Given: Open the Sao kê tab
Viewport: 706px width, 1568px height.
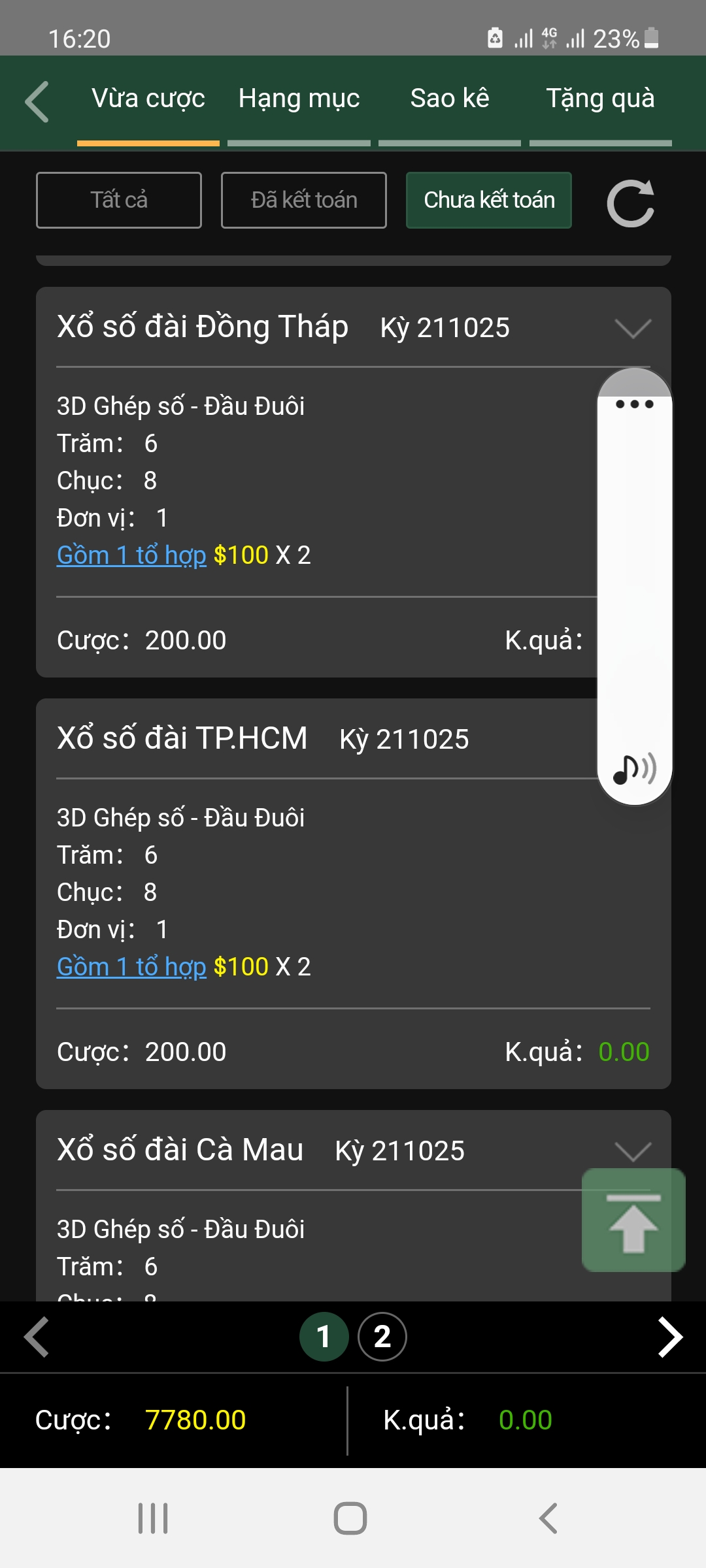Looking at the screenshot, I should [x=450, y=99].
